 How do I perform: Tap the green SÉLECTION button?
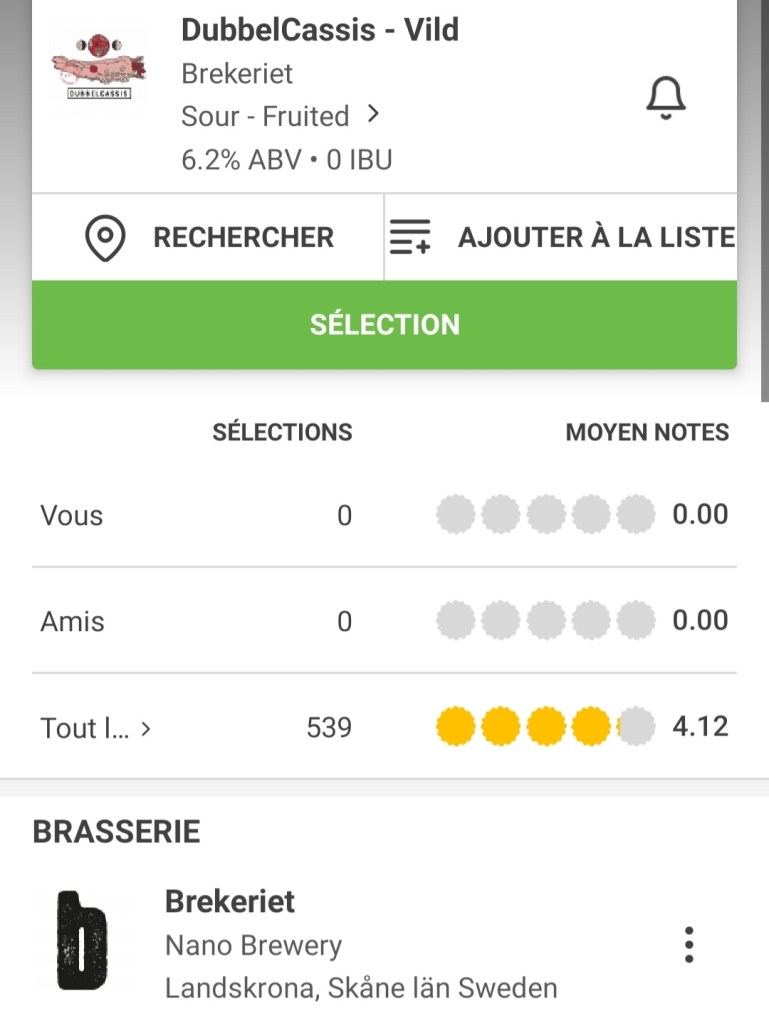(384, 325)
